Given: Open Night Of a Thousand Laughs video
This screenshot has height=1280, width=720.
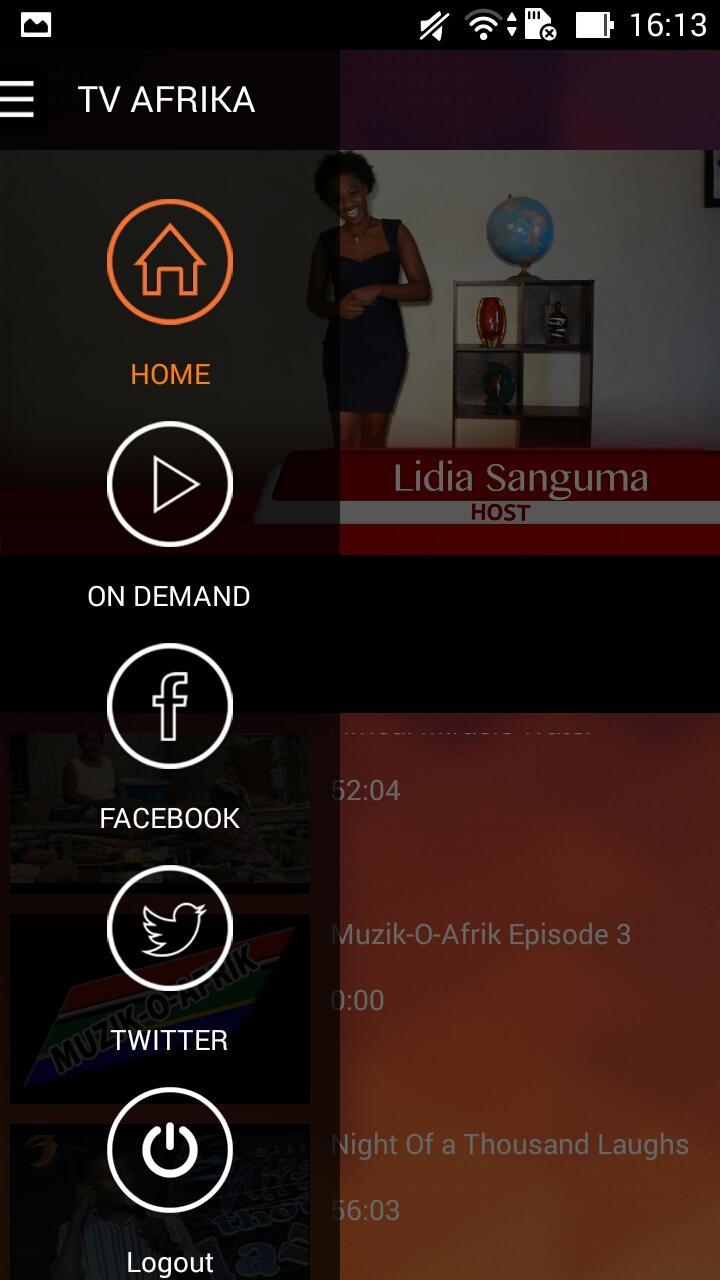Looking at the screenshot, I should (510, 1145).
